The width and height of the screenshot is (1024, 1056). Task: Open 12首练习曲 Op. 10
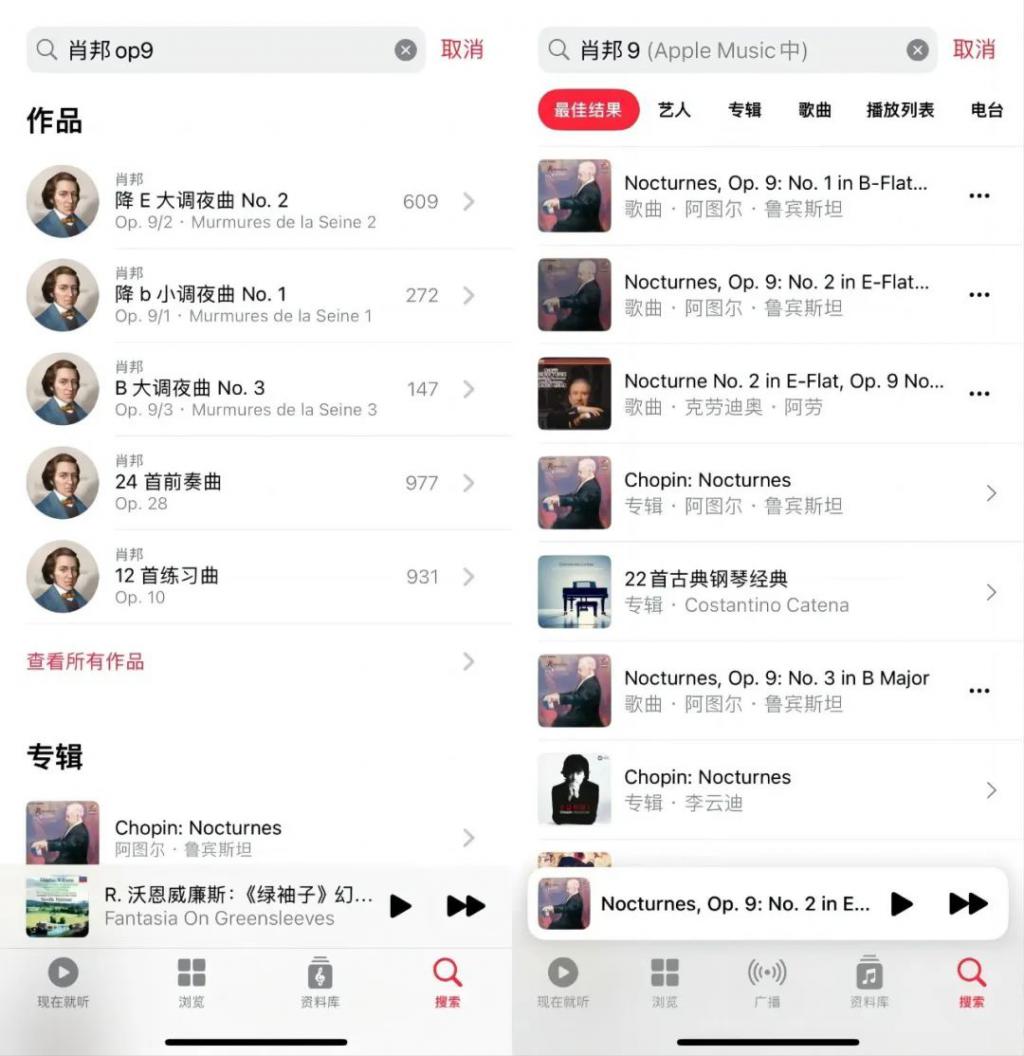point(250,578)
